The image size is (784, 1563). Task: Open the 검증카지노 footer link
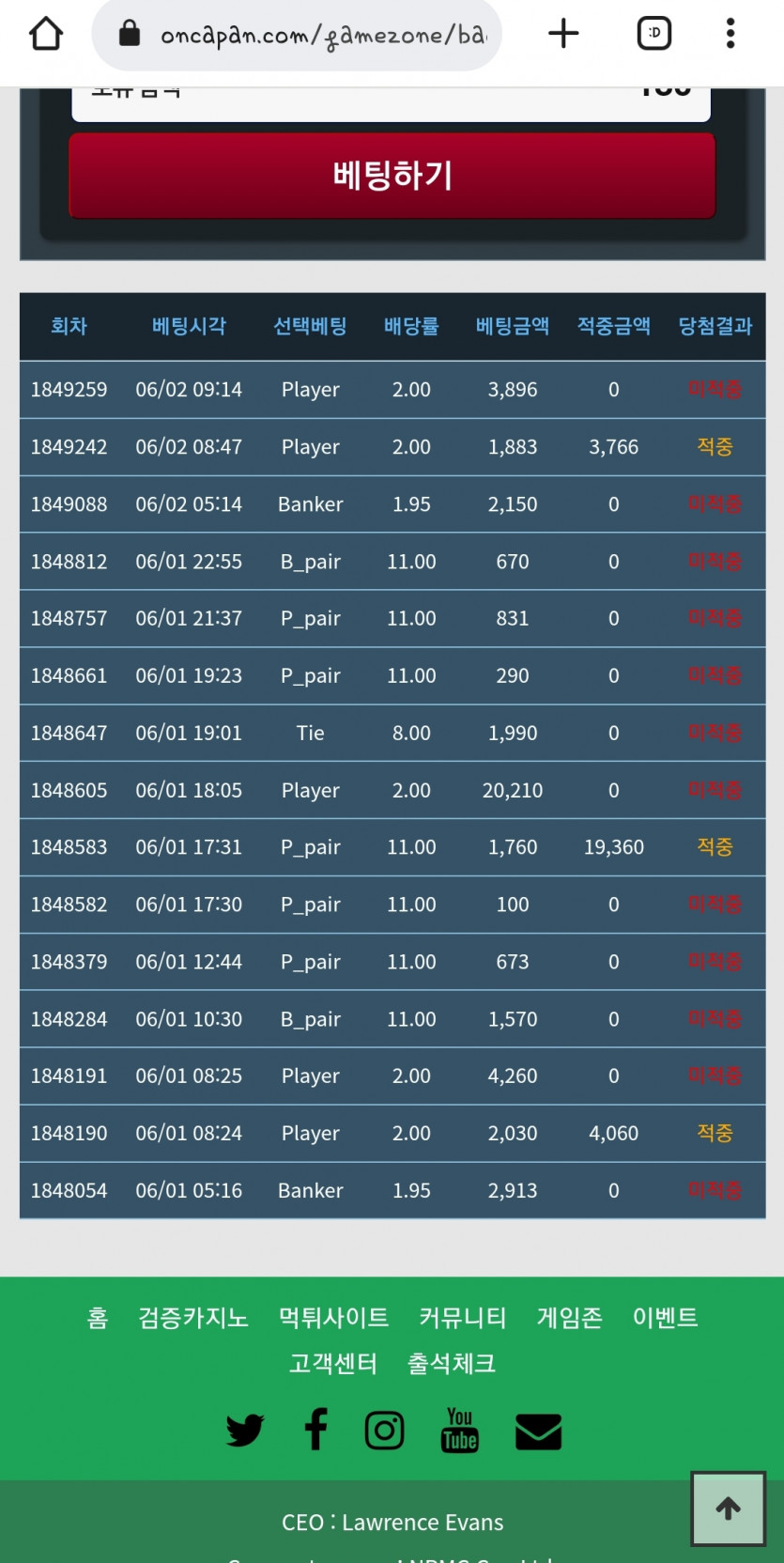[193, 1318]
